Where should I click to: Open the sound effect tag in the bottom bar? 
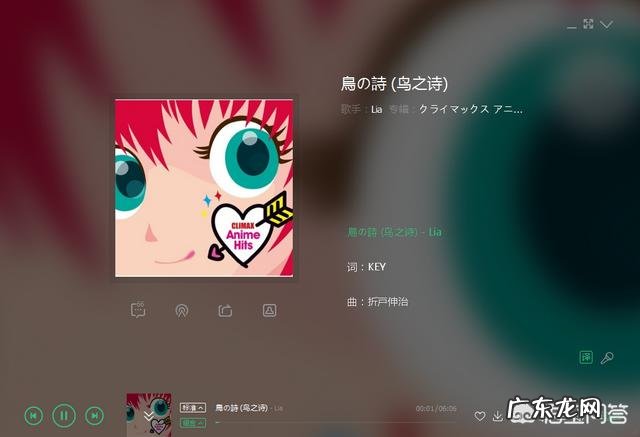pos(193,423)
